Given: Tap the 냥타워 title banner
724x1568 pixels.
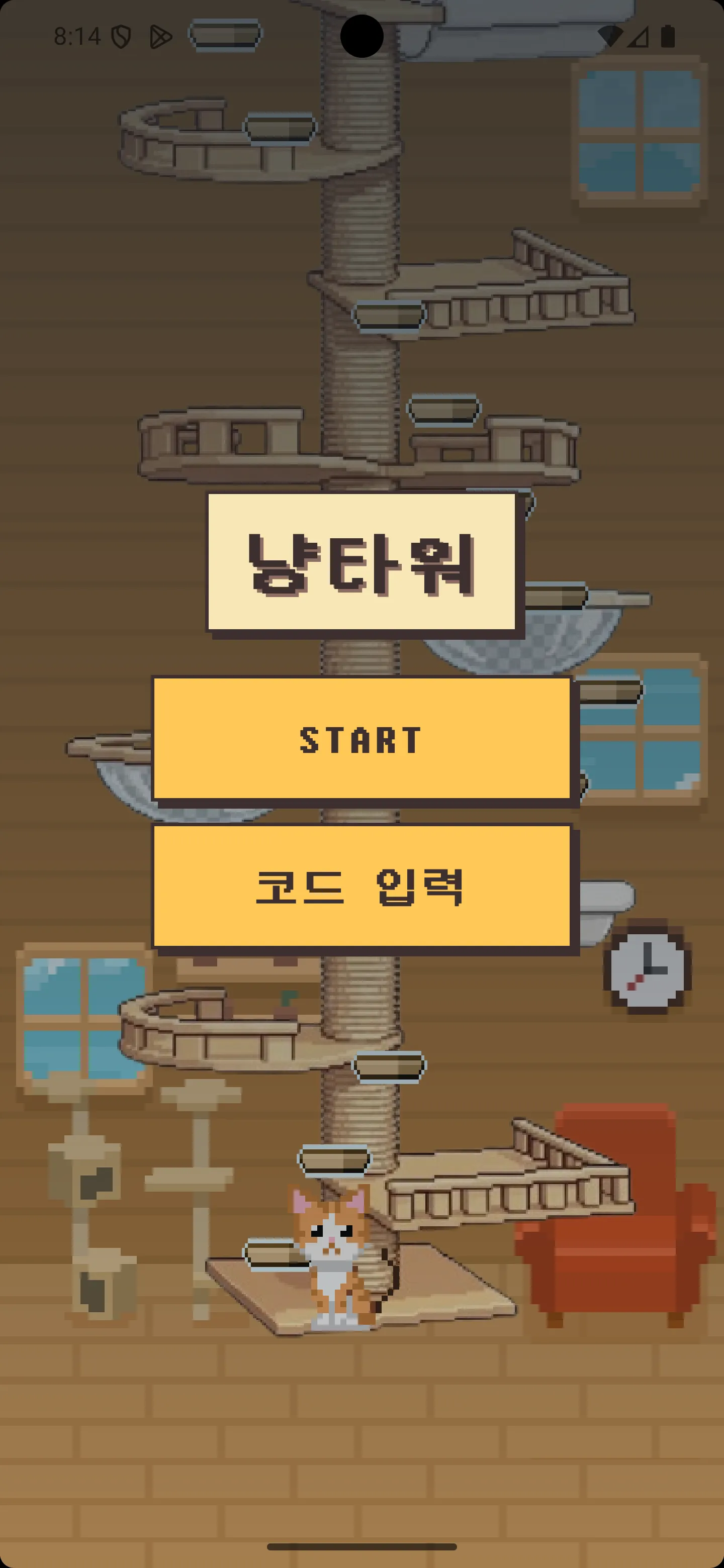Looking at the screenshot, I should (x=361, y=563).
